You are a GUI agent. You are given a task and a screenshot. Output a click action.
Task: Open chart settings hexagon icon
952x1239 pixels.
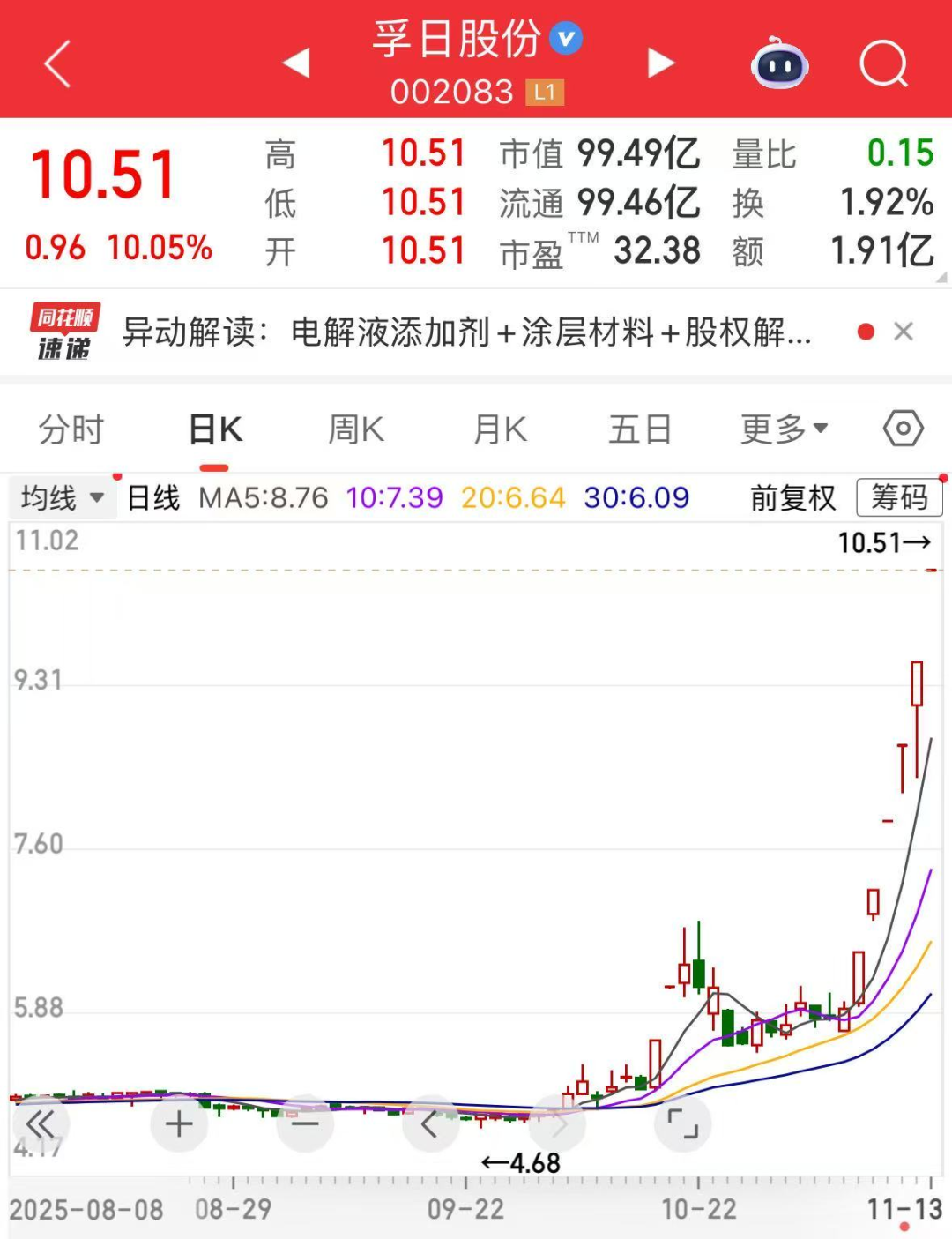(x=903, y=429)
